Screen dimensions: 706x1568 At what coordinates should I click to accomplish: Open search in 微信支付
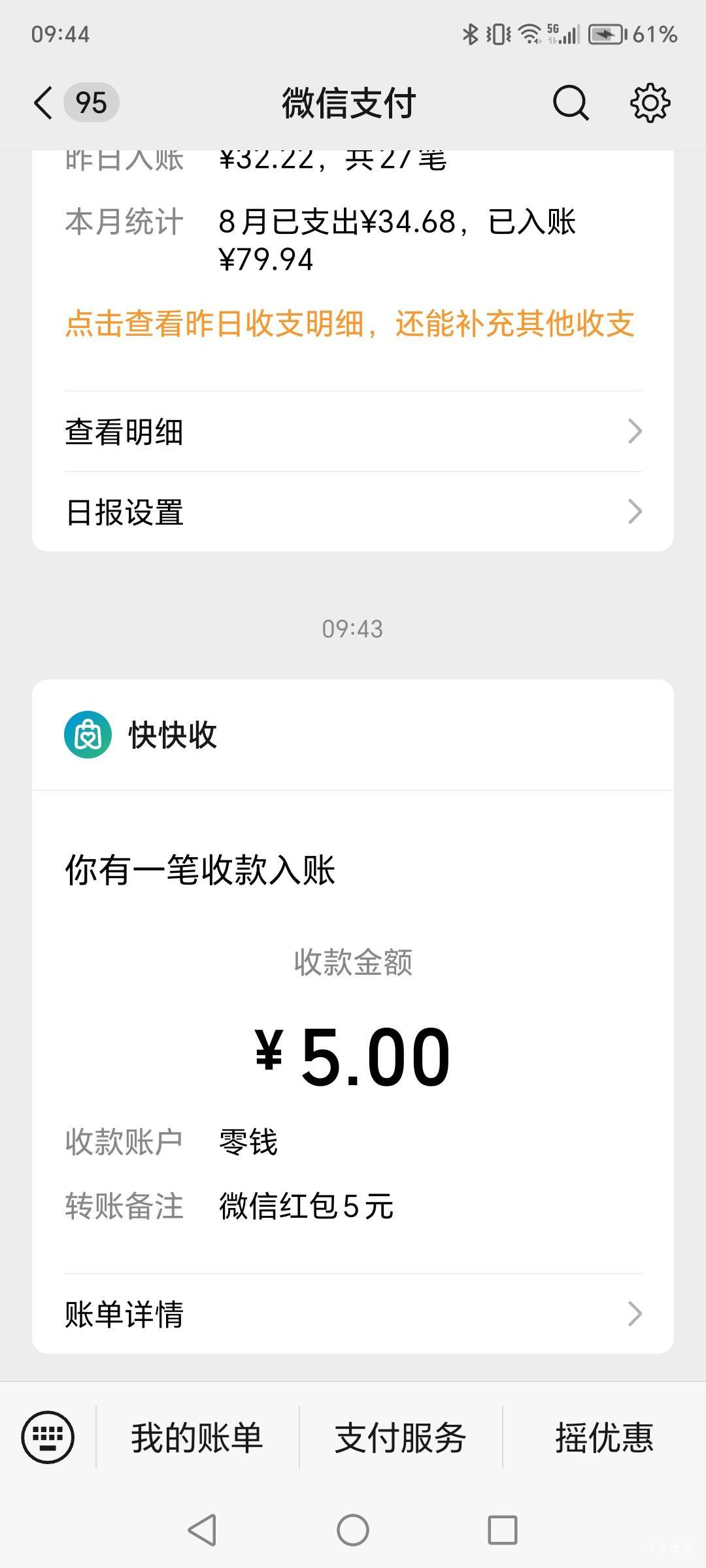coord(571,103)
